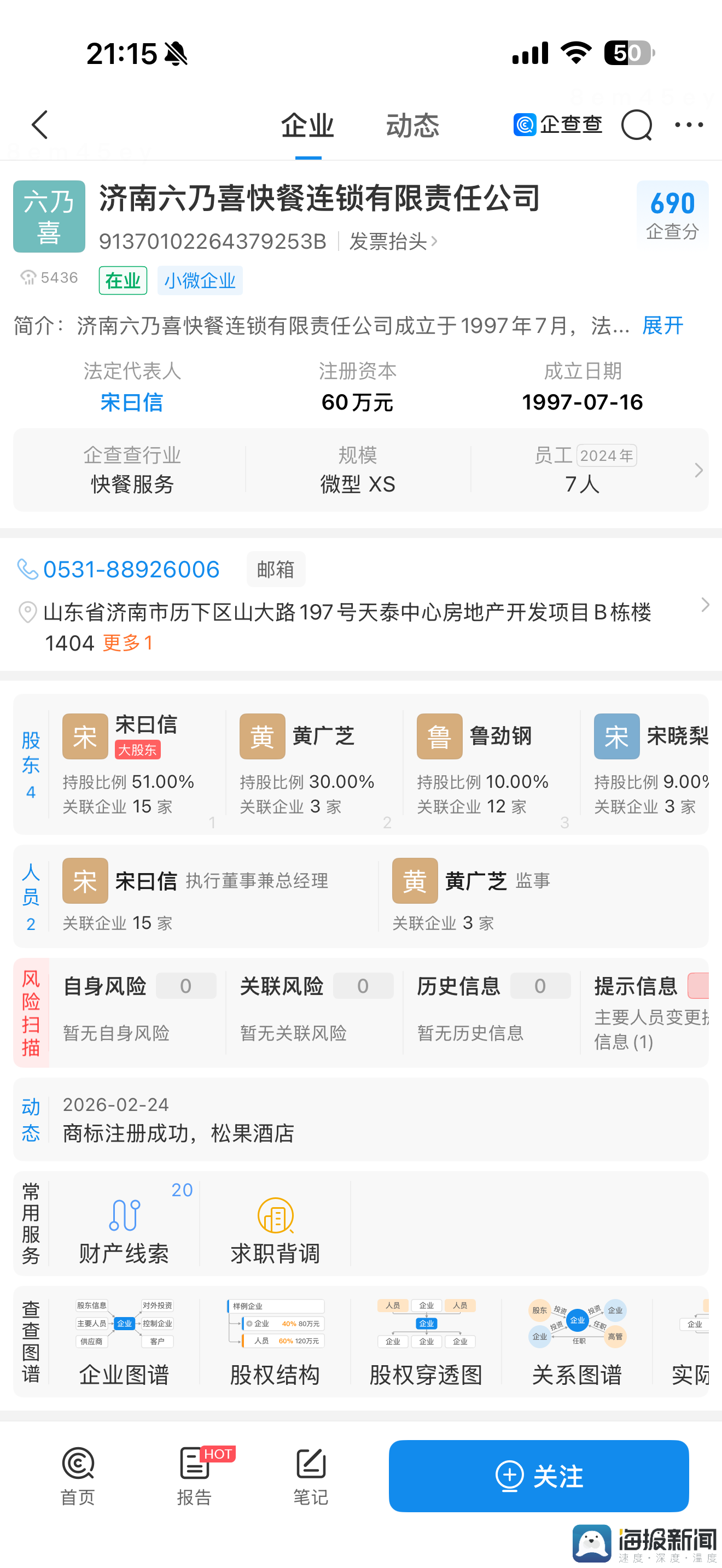This screenshot has height=1568, width=722.
Task: Open the 发票抬头 link
Action: click(393, 242)
